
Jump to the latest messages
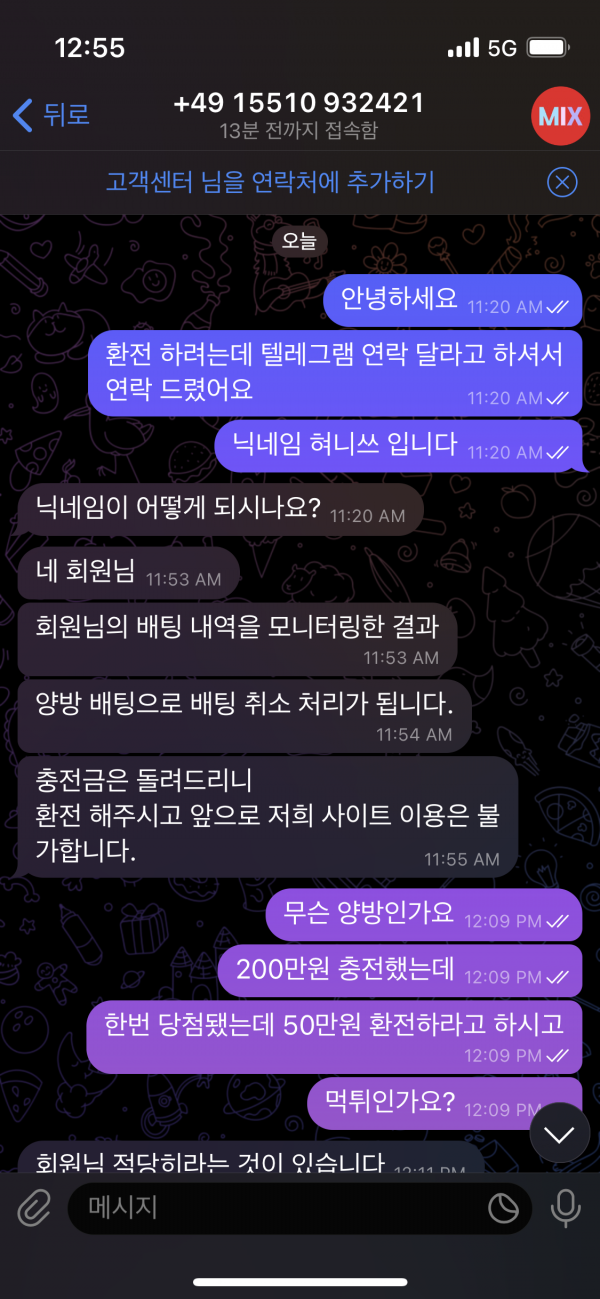point(559,1133)
